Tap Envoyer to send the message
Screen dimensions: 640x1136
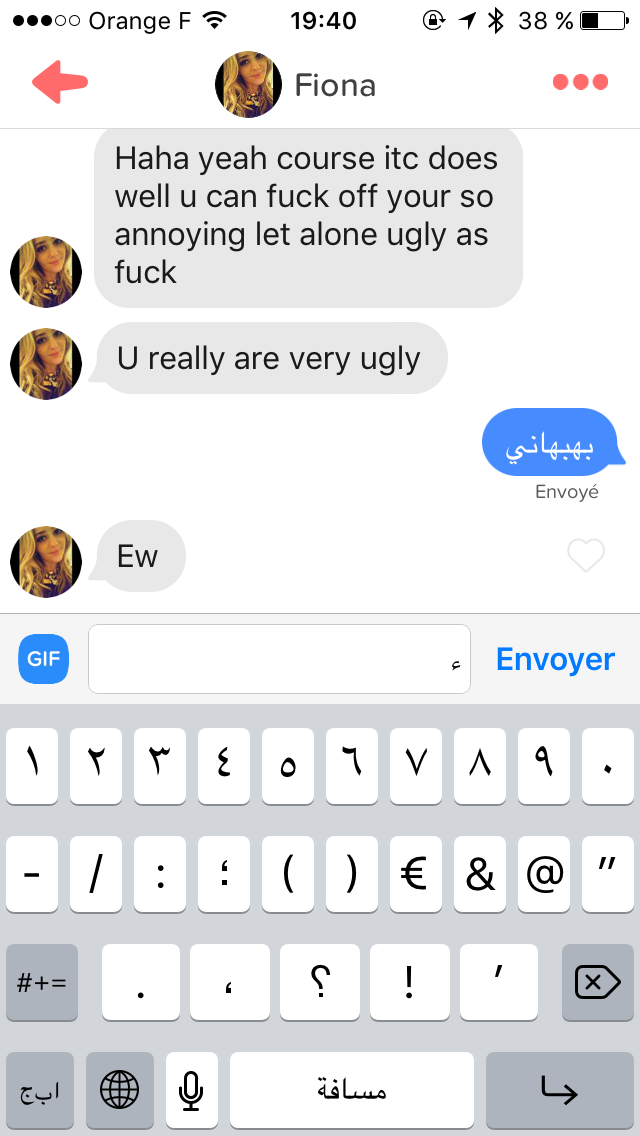click(x=555, y=659)
